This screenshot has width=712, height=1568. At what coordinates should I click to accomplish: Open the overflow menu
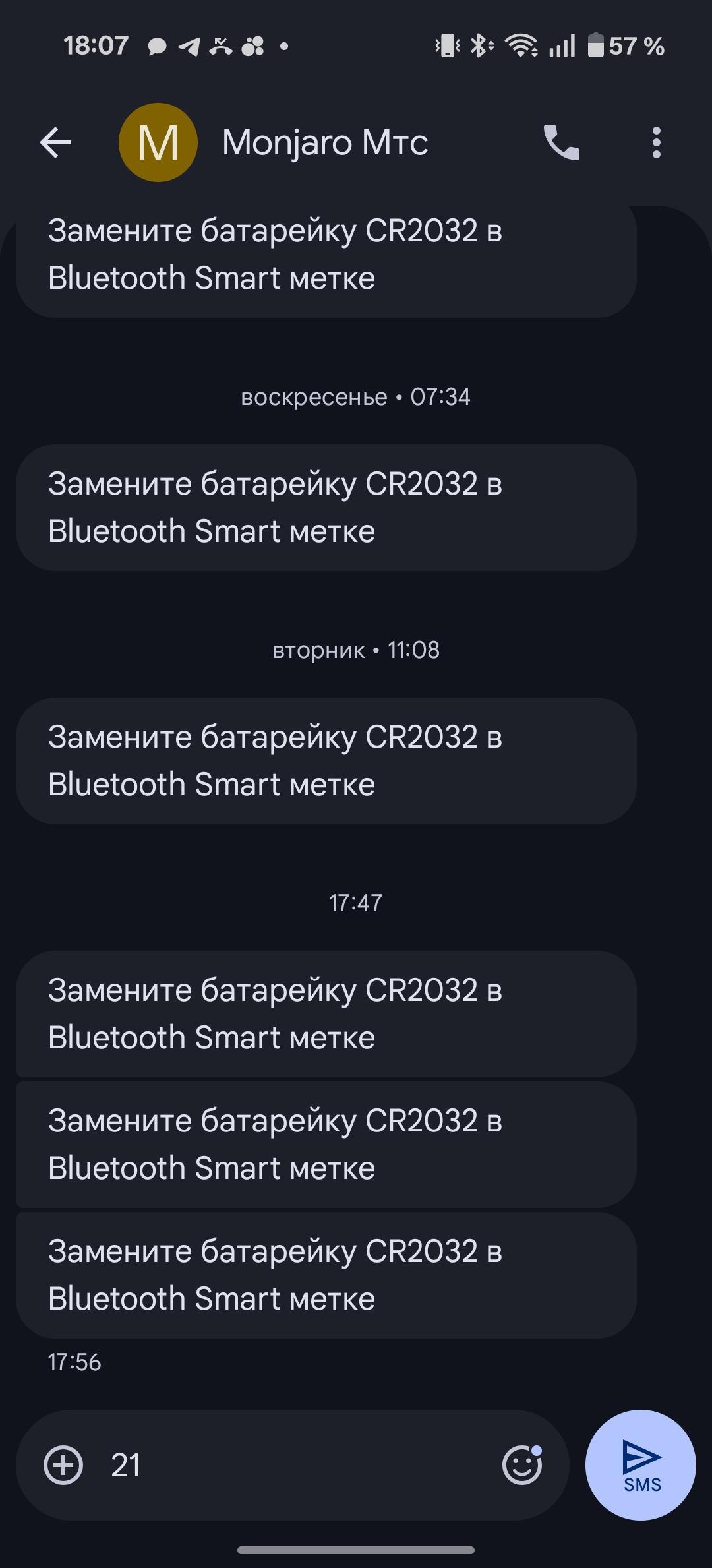[x=656, y=142]
